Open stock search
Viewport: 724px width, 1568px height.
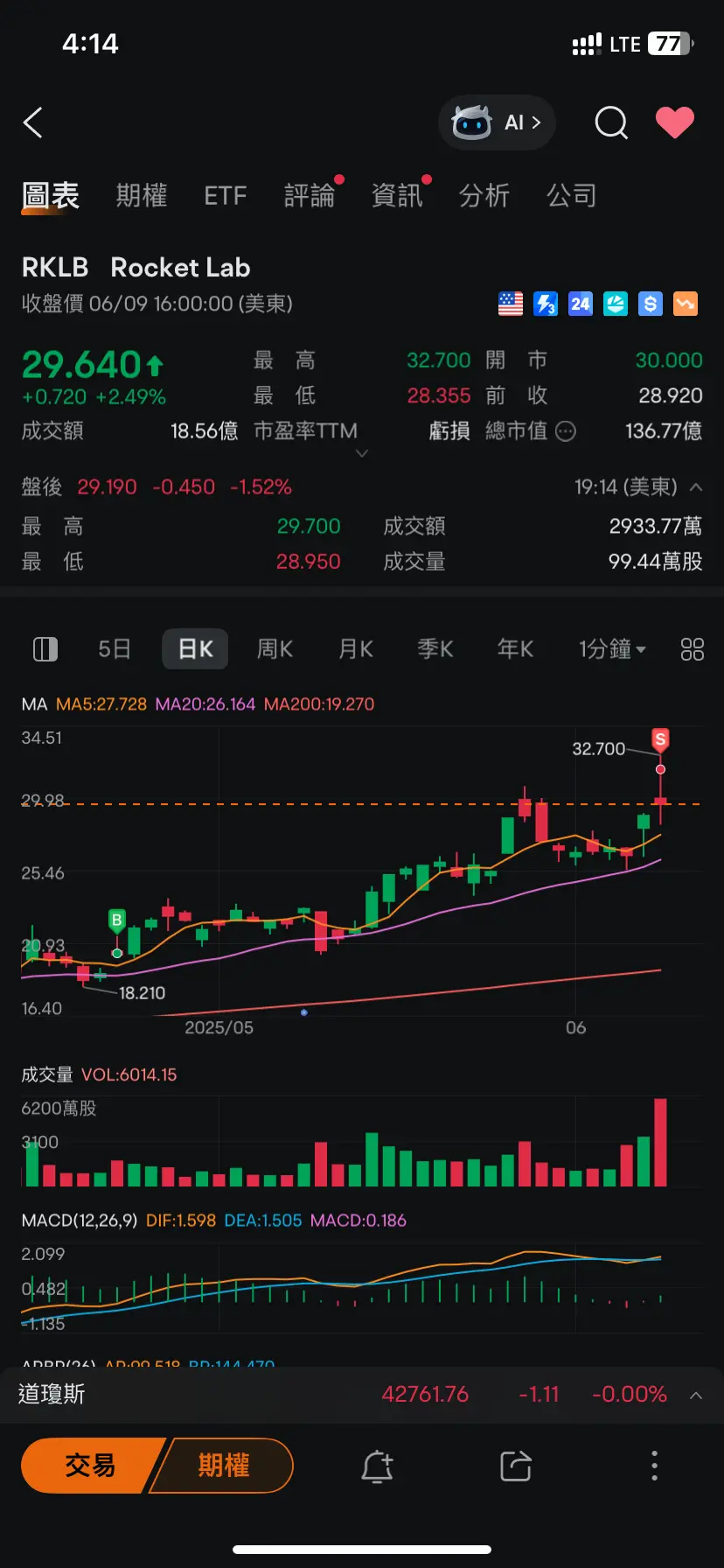[x=611, y=123]
